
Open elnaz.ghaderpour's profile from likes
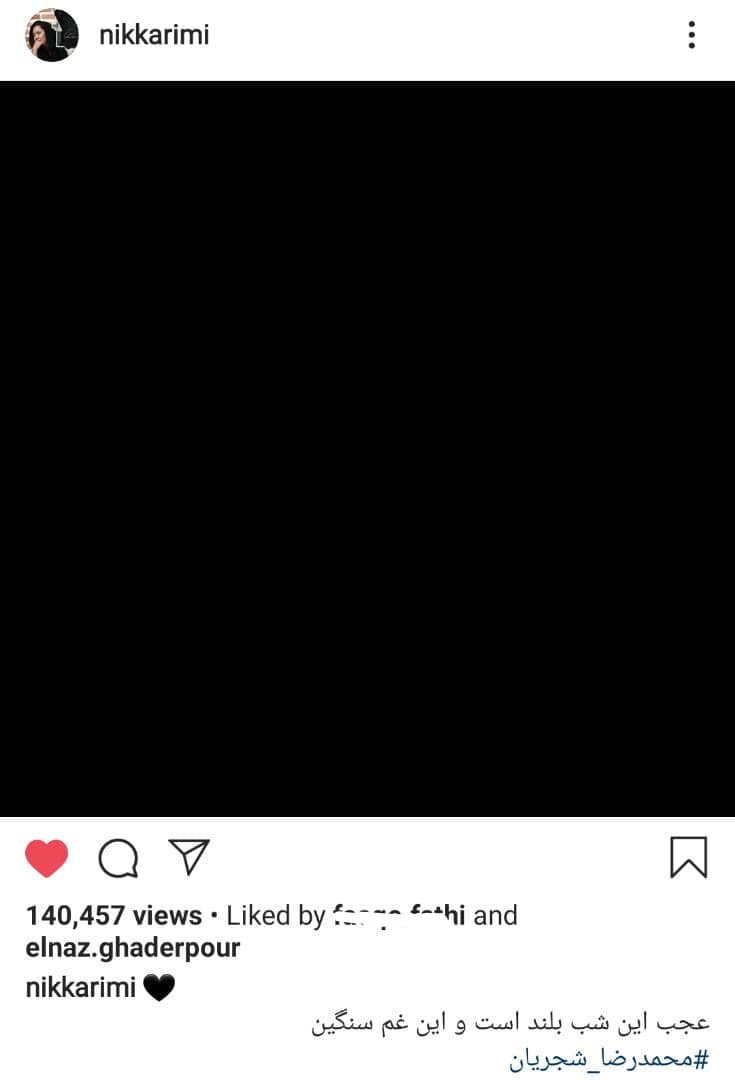[x=133, y=947]
